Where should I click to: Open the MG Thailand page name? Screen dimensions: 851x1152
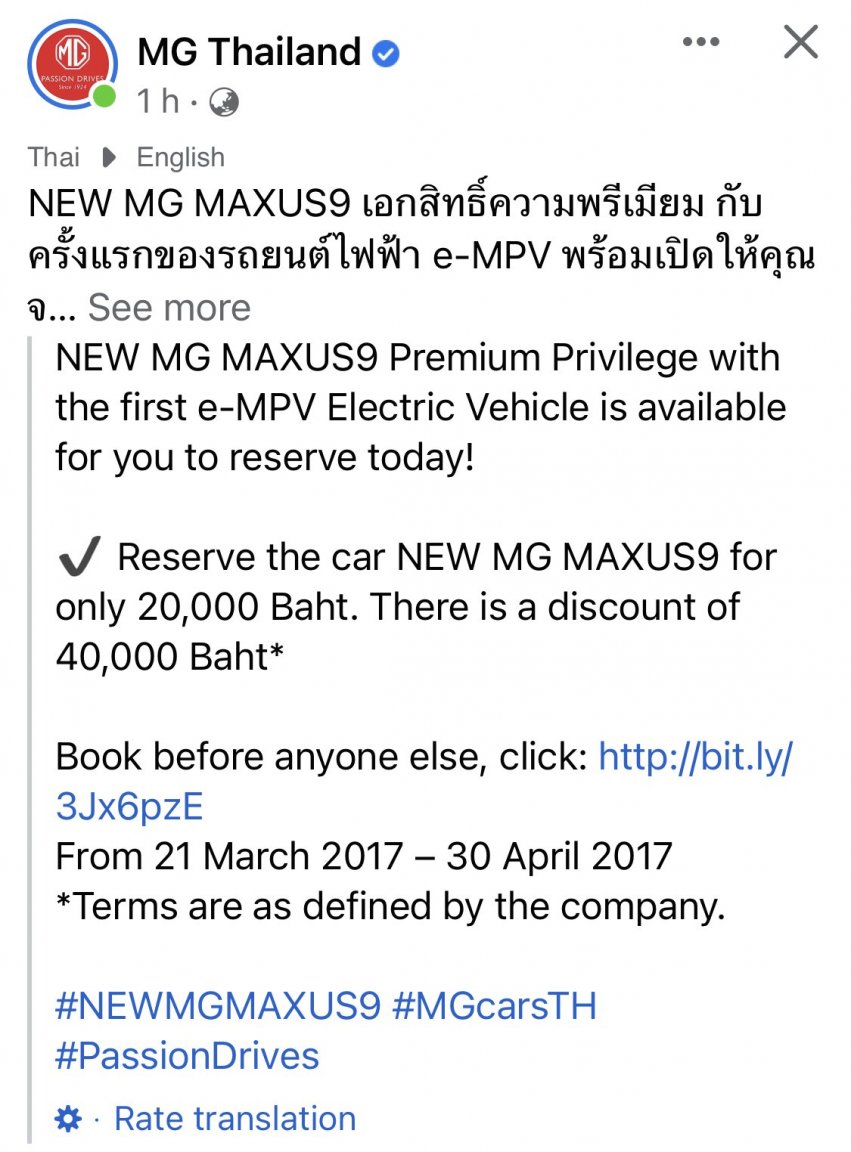[x=248, y=52]
